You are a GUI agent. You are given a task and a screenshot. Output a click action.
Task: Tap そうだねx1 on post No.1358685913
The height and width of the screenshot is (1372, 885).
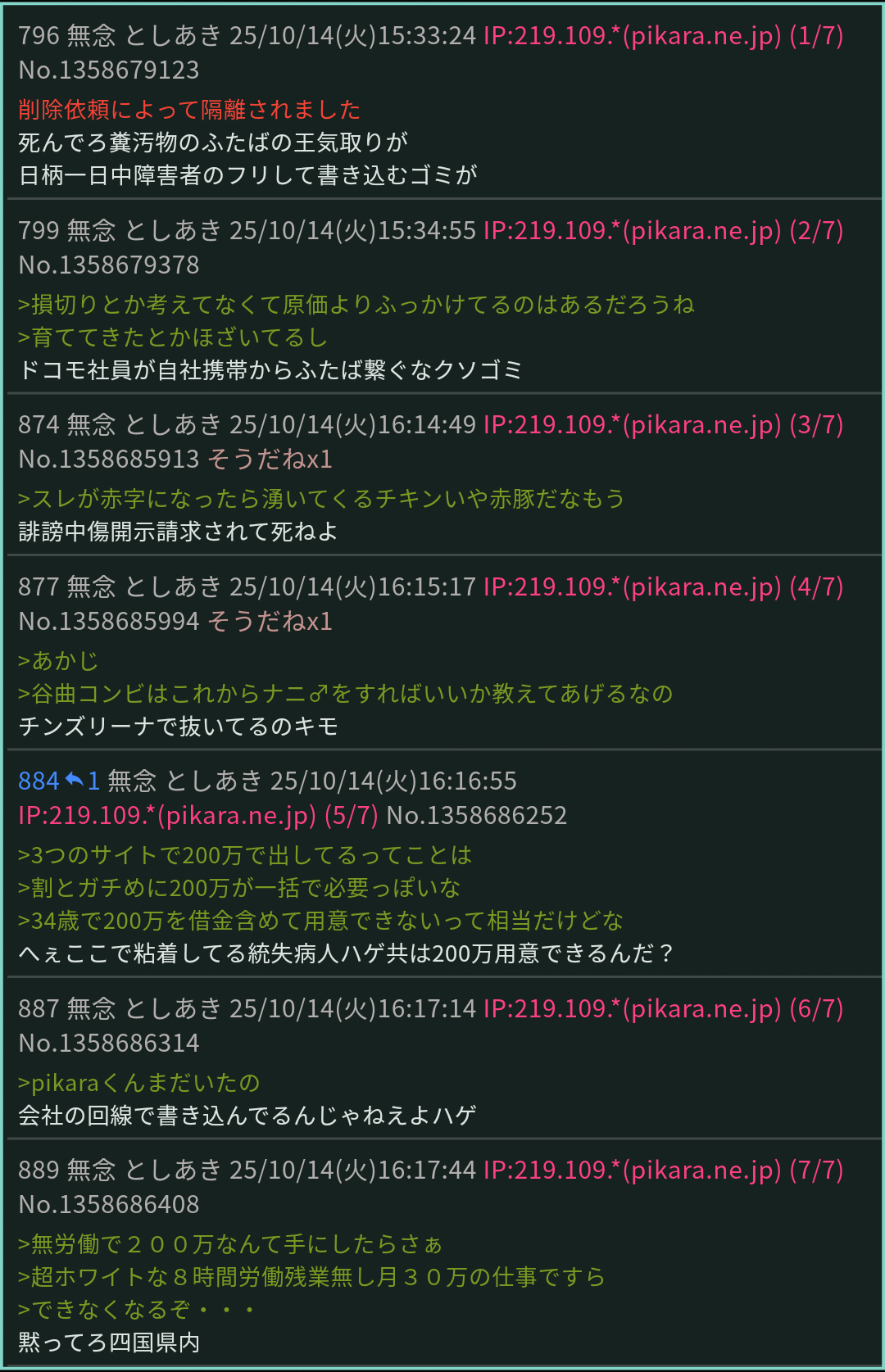tap(270, 460)
